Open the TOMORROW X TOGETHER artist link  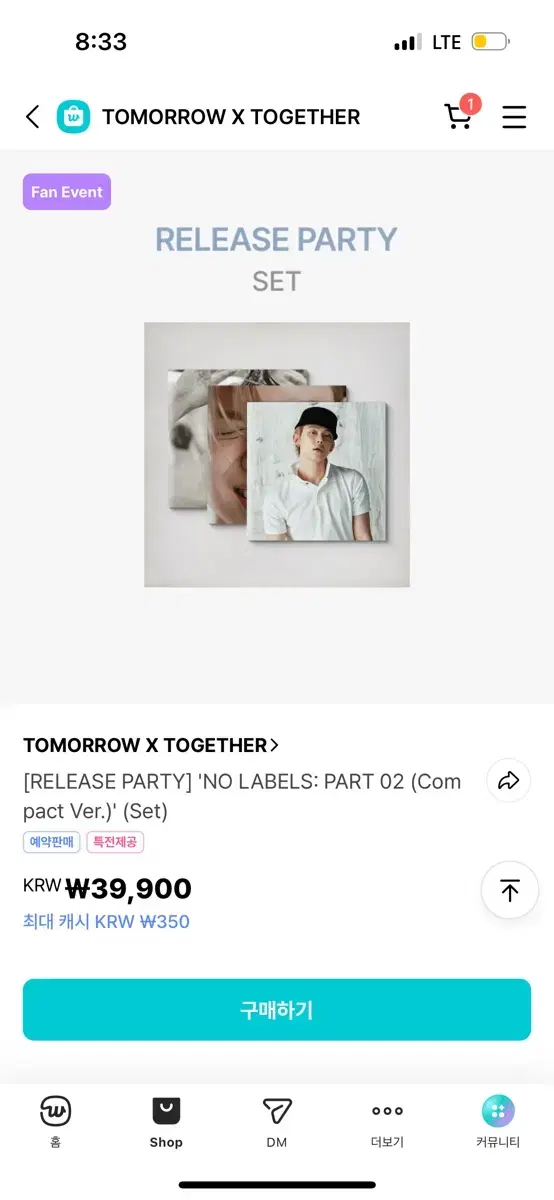pos(151,745)
